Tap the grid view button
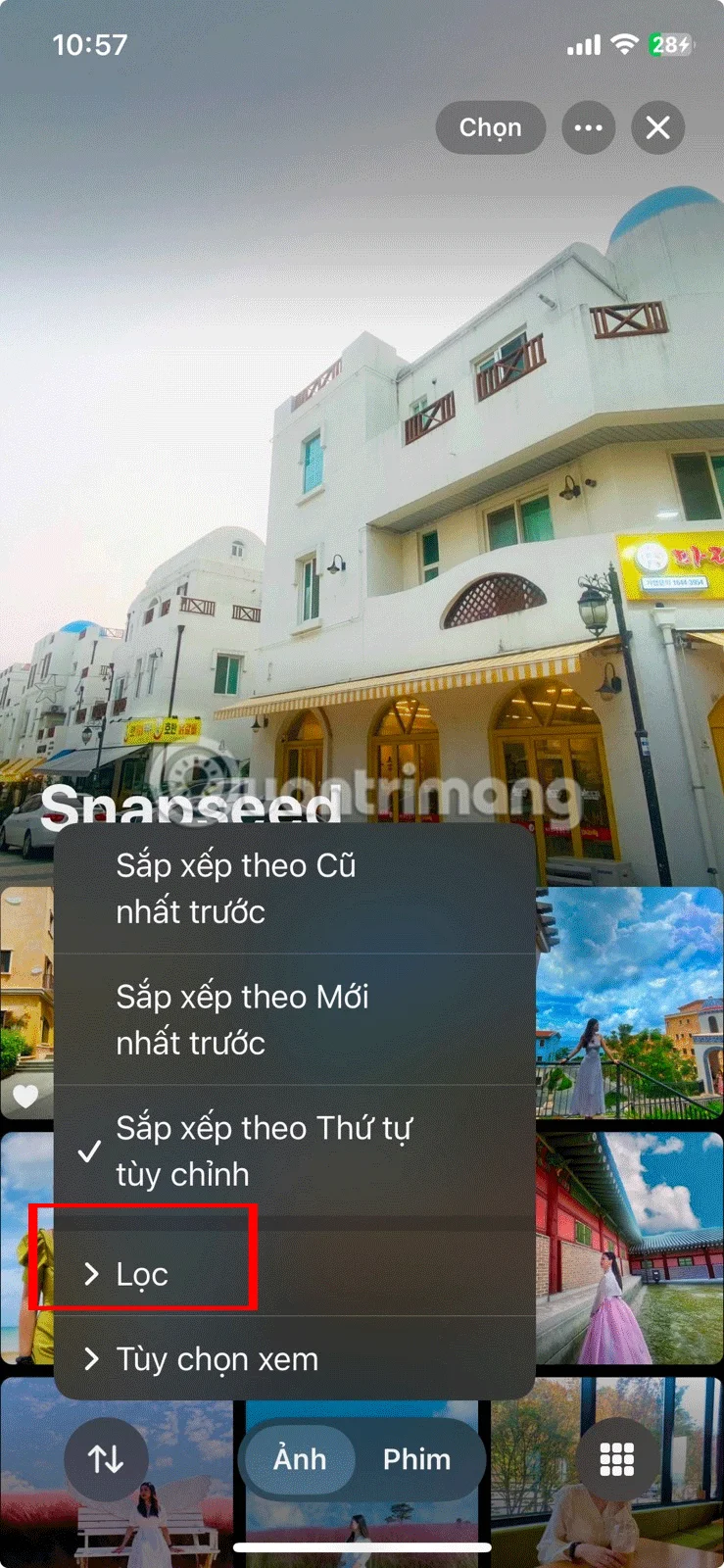The image size is (724, 1568). [616, 1459]
